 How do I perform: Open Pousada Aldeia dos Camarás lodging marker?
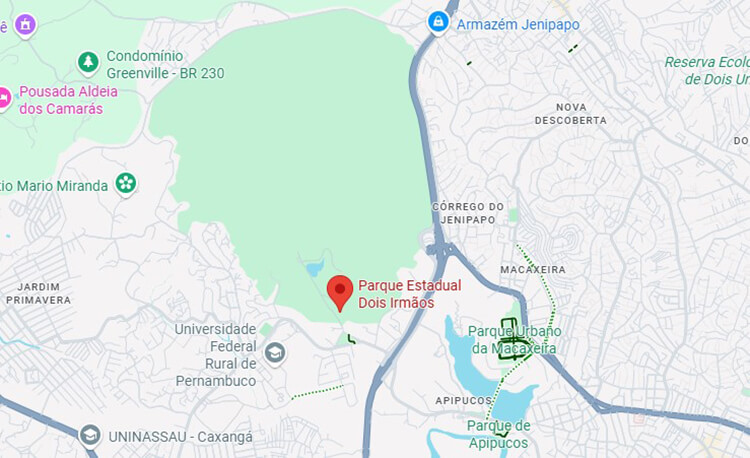click(x=4, y=97)
